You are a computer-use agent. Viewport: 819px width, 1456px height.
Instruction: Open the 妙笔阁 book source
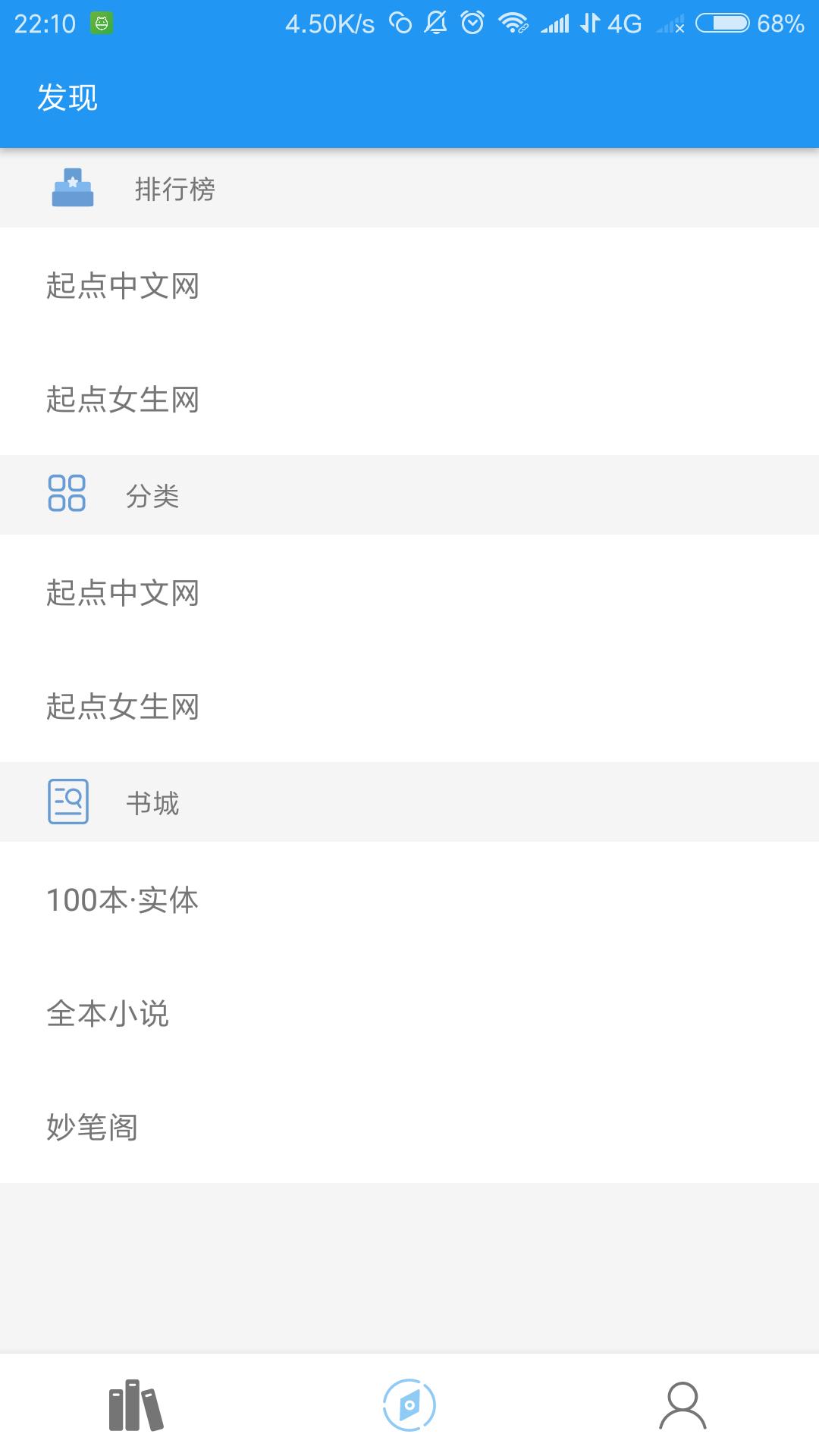pyautogui.click(x=91, y=1128)
